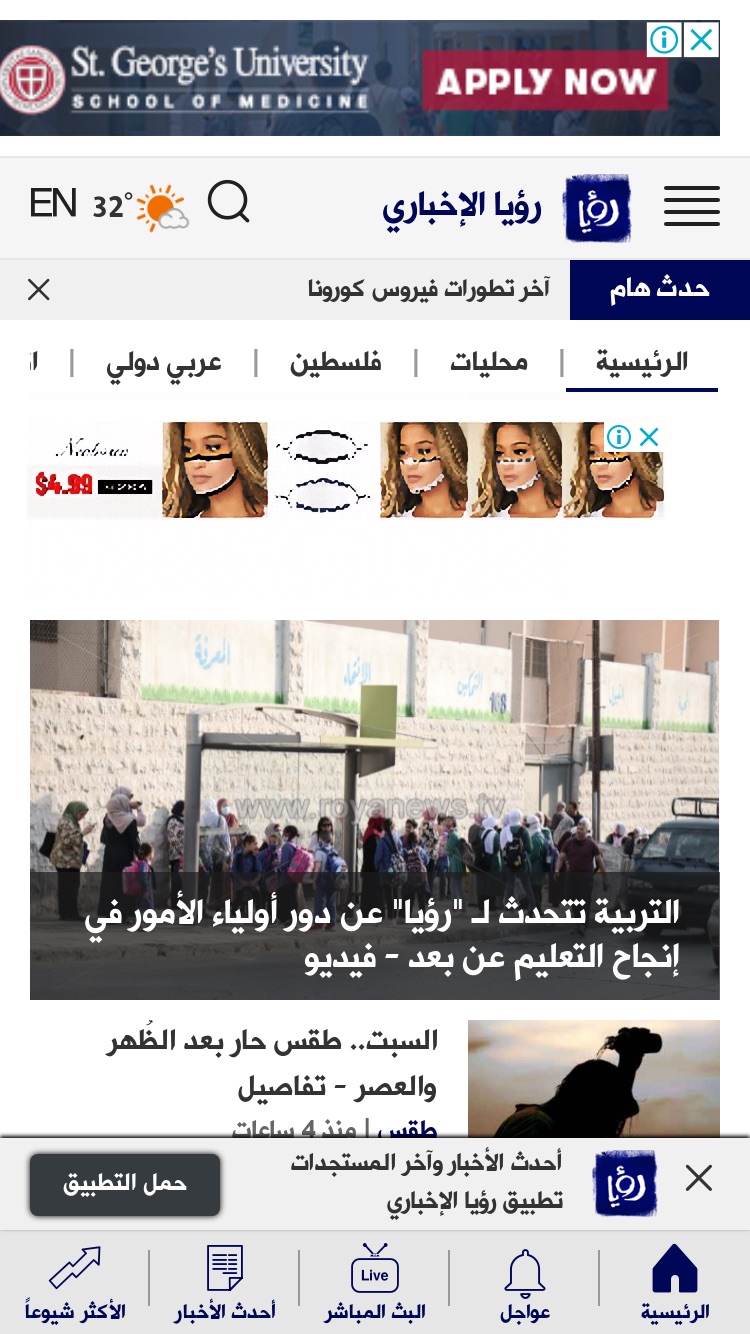The width and height of the screenshot is (750, 1334).
Task: Select the محليات category tab
Action: 489,361
